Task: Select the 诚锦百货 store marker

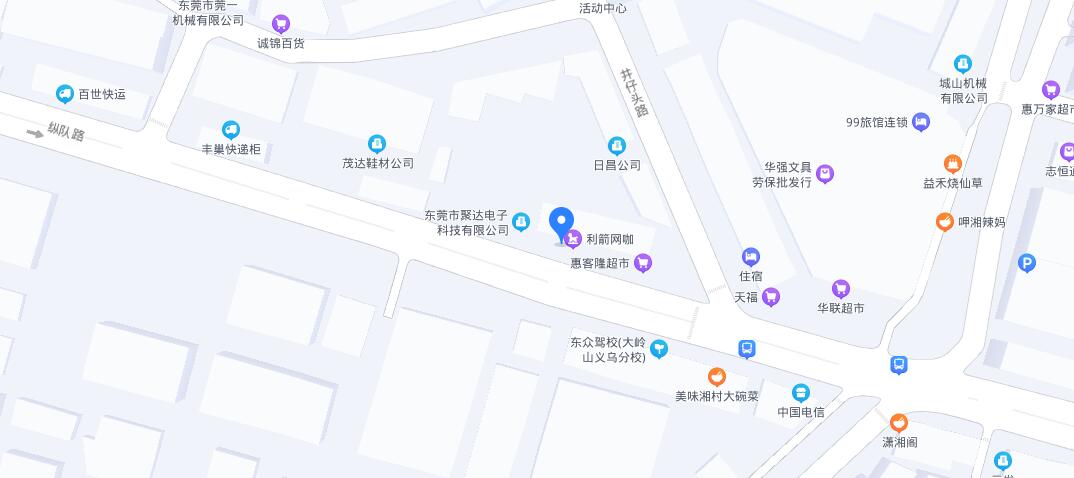Action: coord(281,24)
